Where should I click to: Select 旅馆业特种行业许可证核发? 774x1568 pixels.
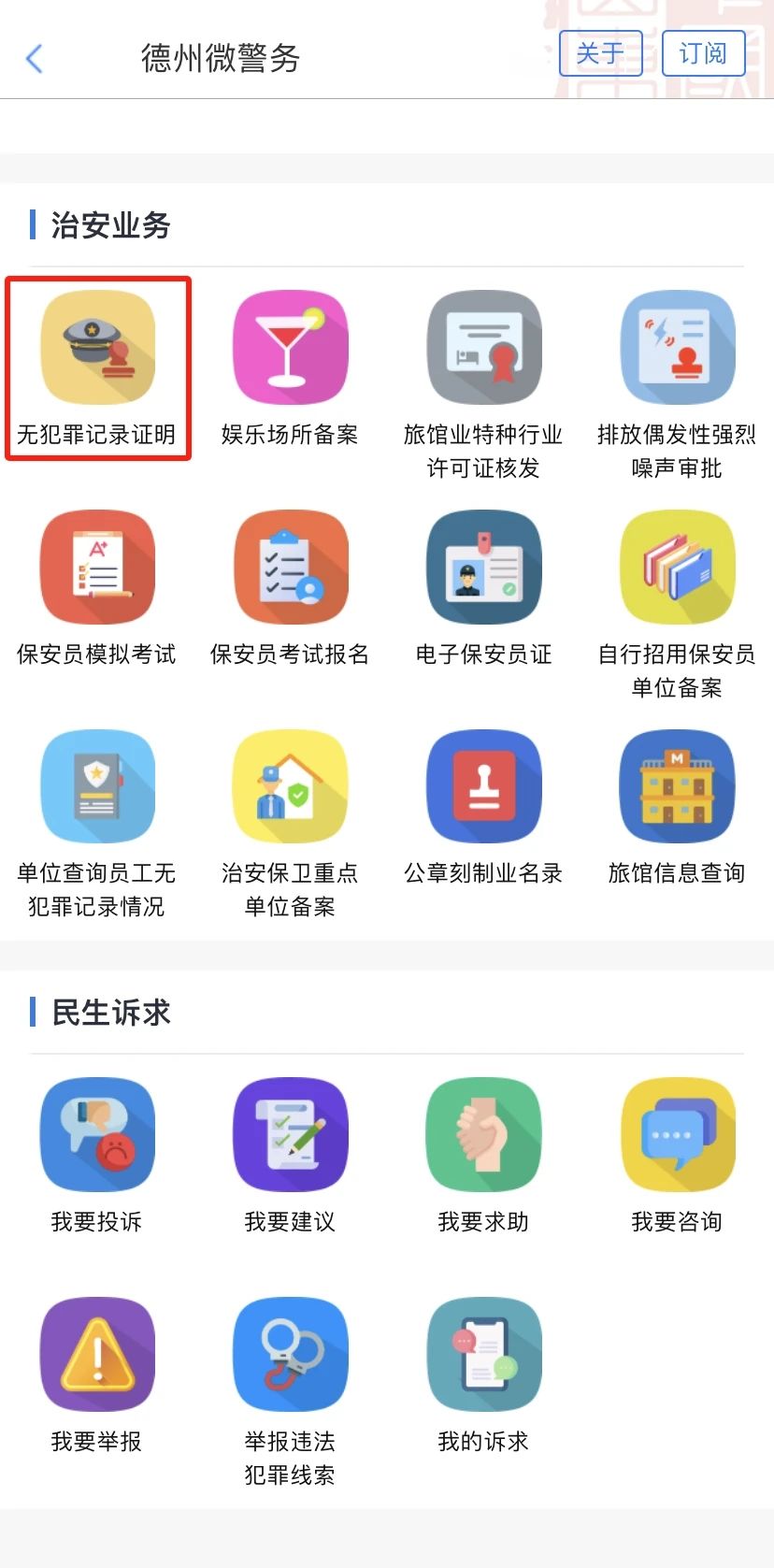tap(483, 384)
